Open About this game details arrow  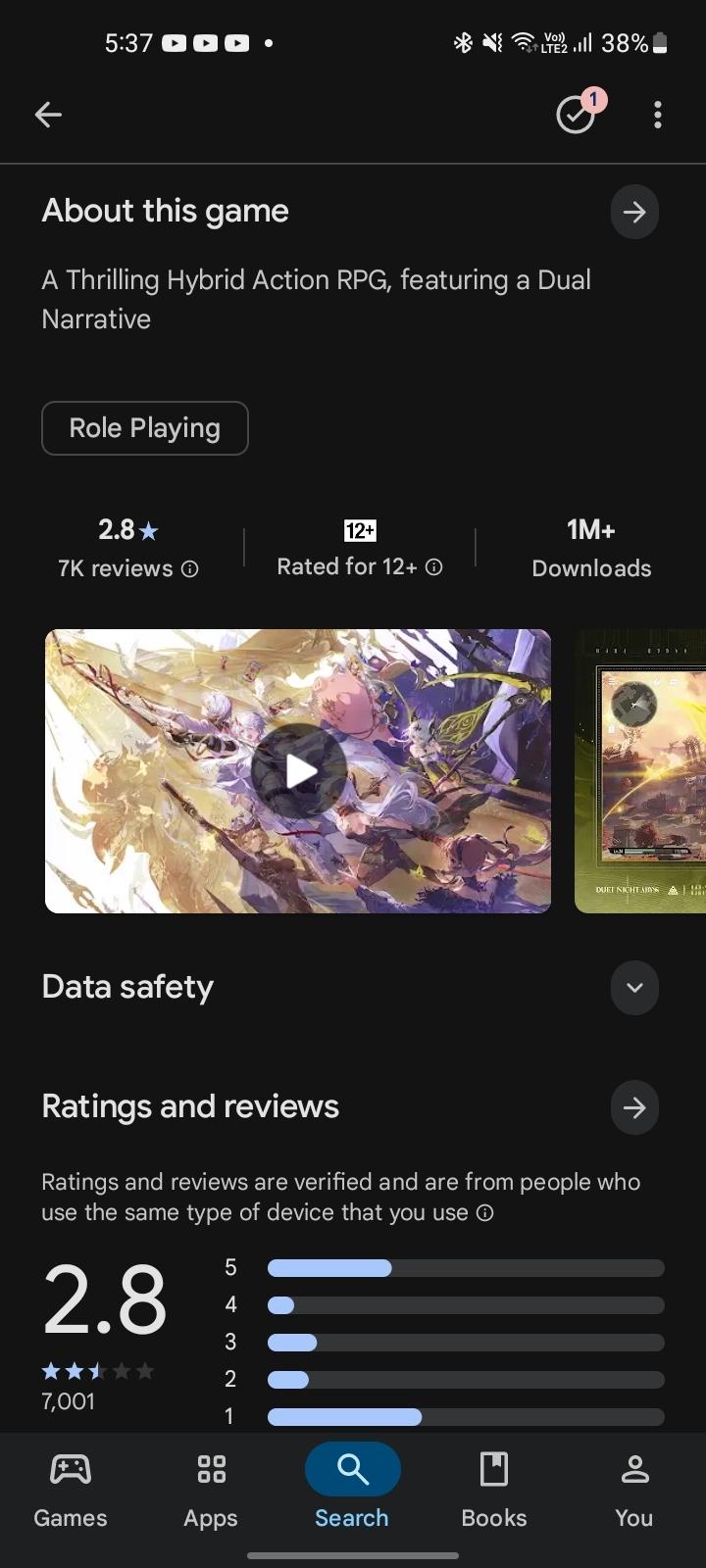[634, 212]
